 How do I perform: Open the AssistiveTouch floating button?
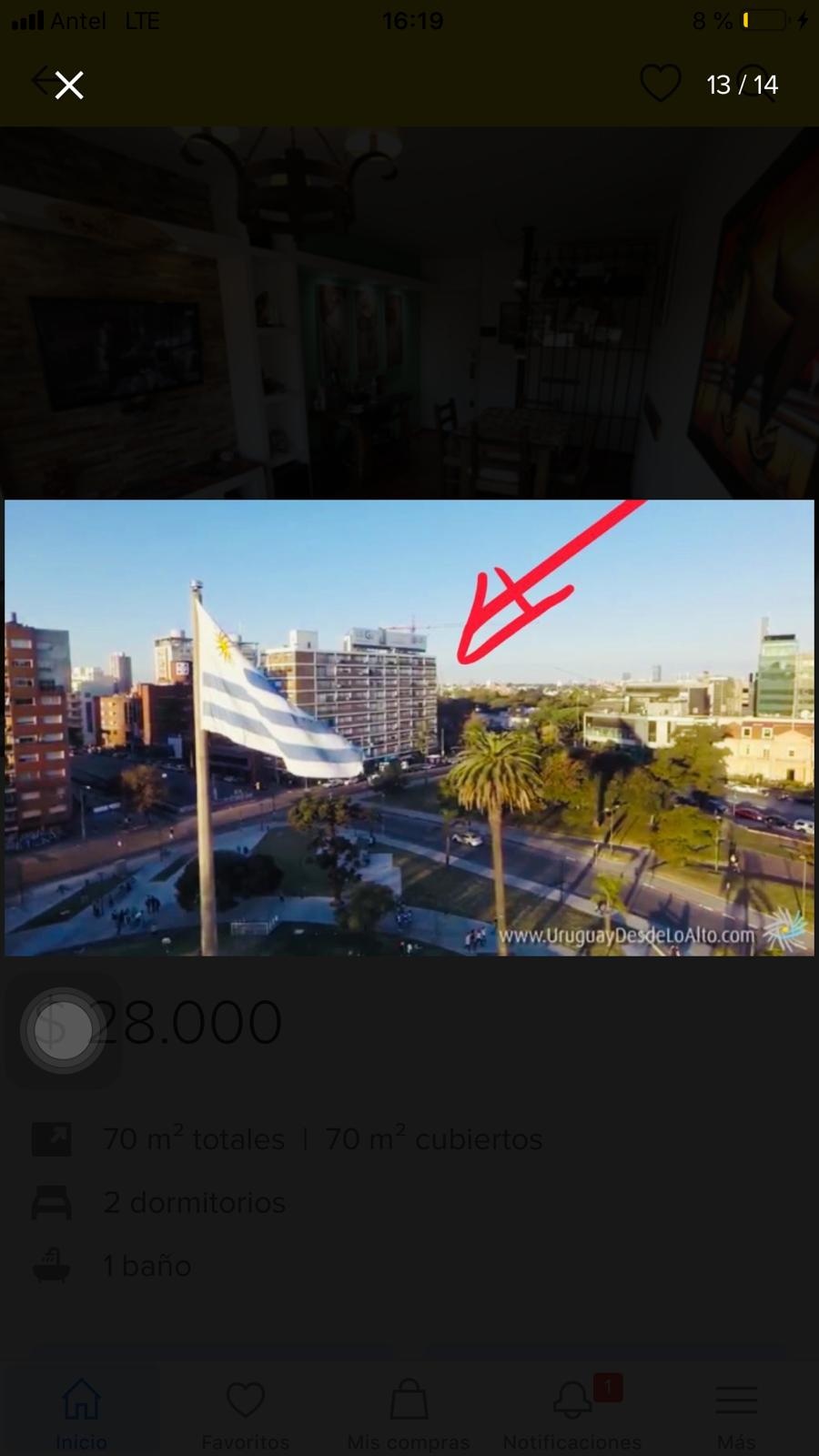pos(64,1031)
